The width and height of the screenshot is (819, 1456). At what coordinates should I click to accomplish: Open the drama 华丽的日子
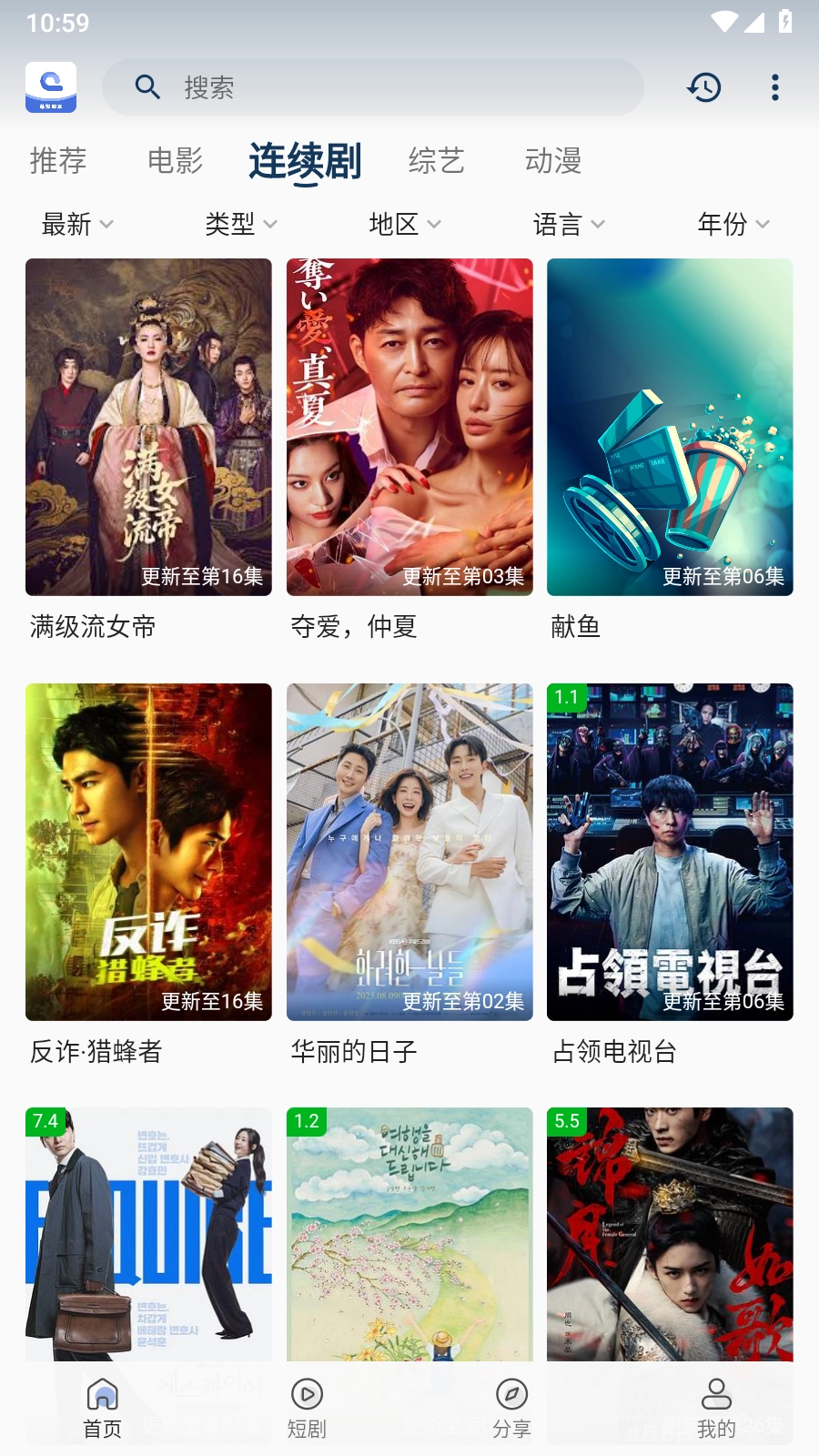tap(409, 852)
